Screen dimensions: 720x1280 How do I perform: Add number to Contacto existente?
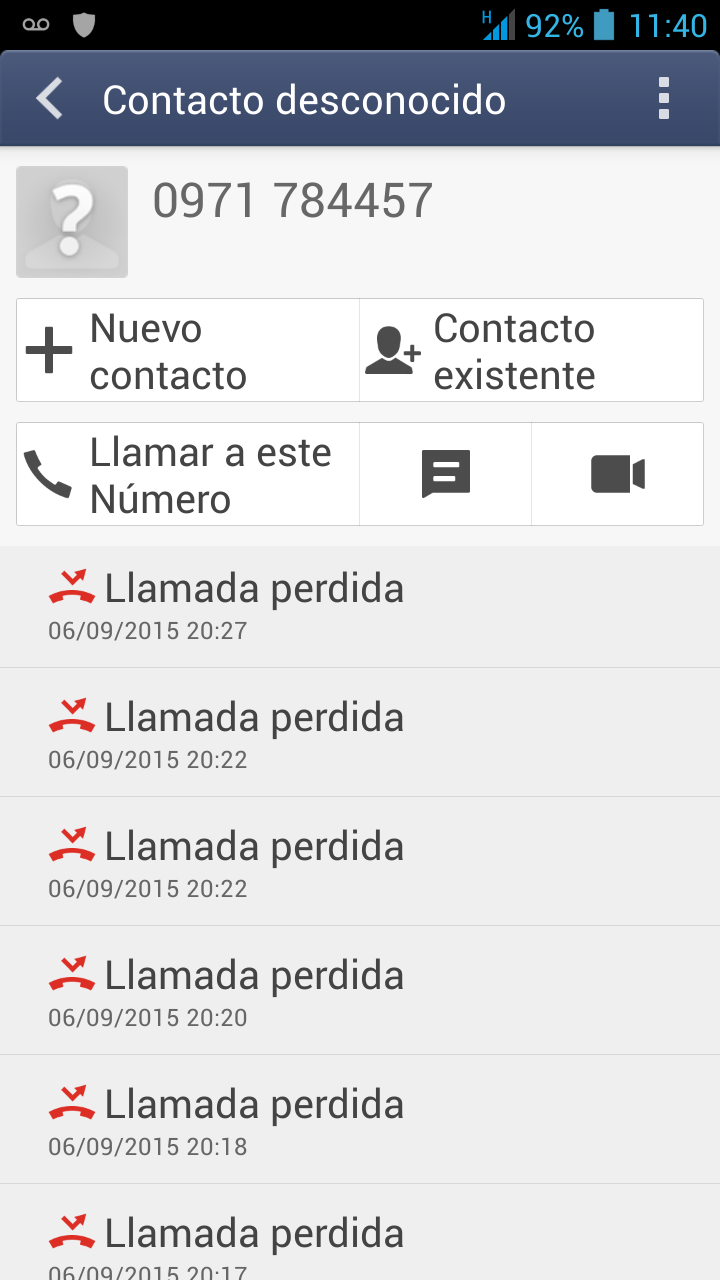point(531,351)
